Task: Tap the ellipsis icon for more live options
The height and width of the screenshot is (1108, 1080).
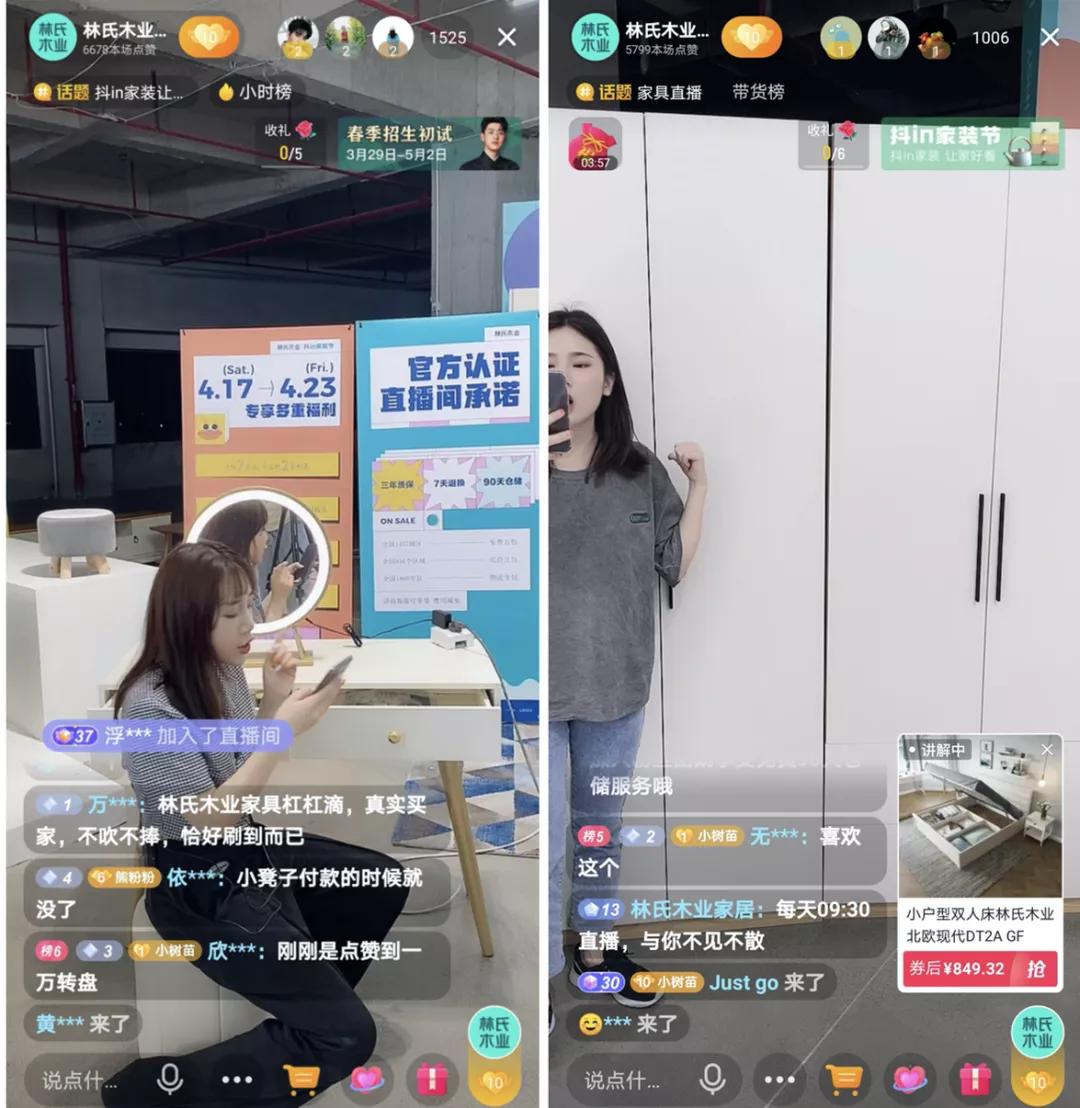Action: pyautogui.click(x=237, y=1080)
